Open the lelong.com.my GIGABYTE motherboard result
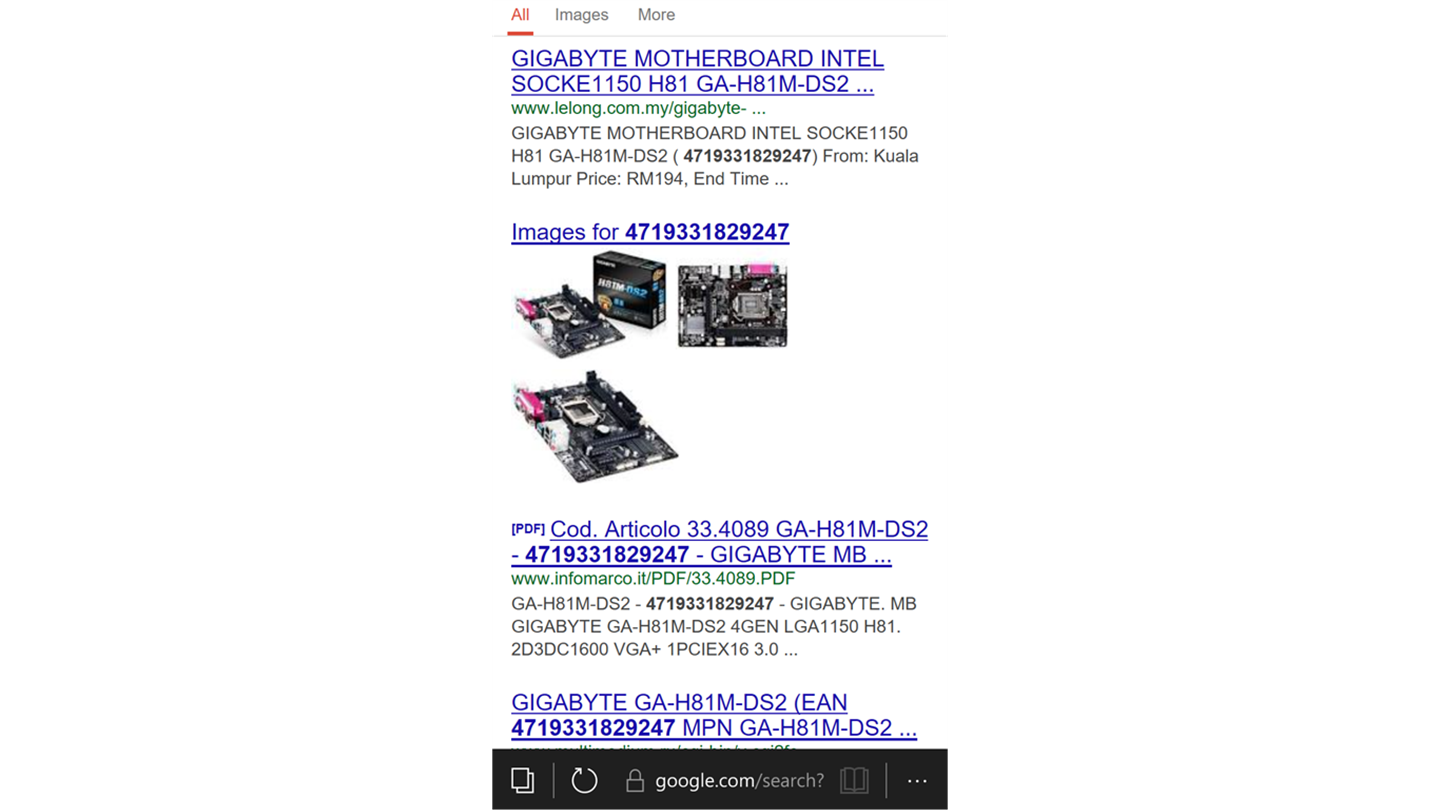Image resolution: width=1440 pixels, height=810 pixels. coord(697,71)
